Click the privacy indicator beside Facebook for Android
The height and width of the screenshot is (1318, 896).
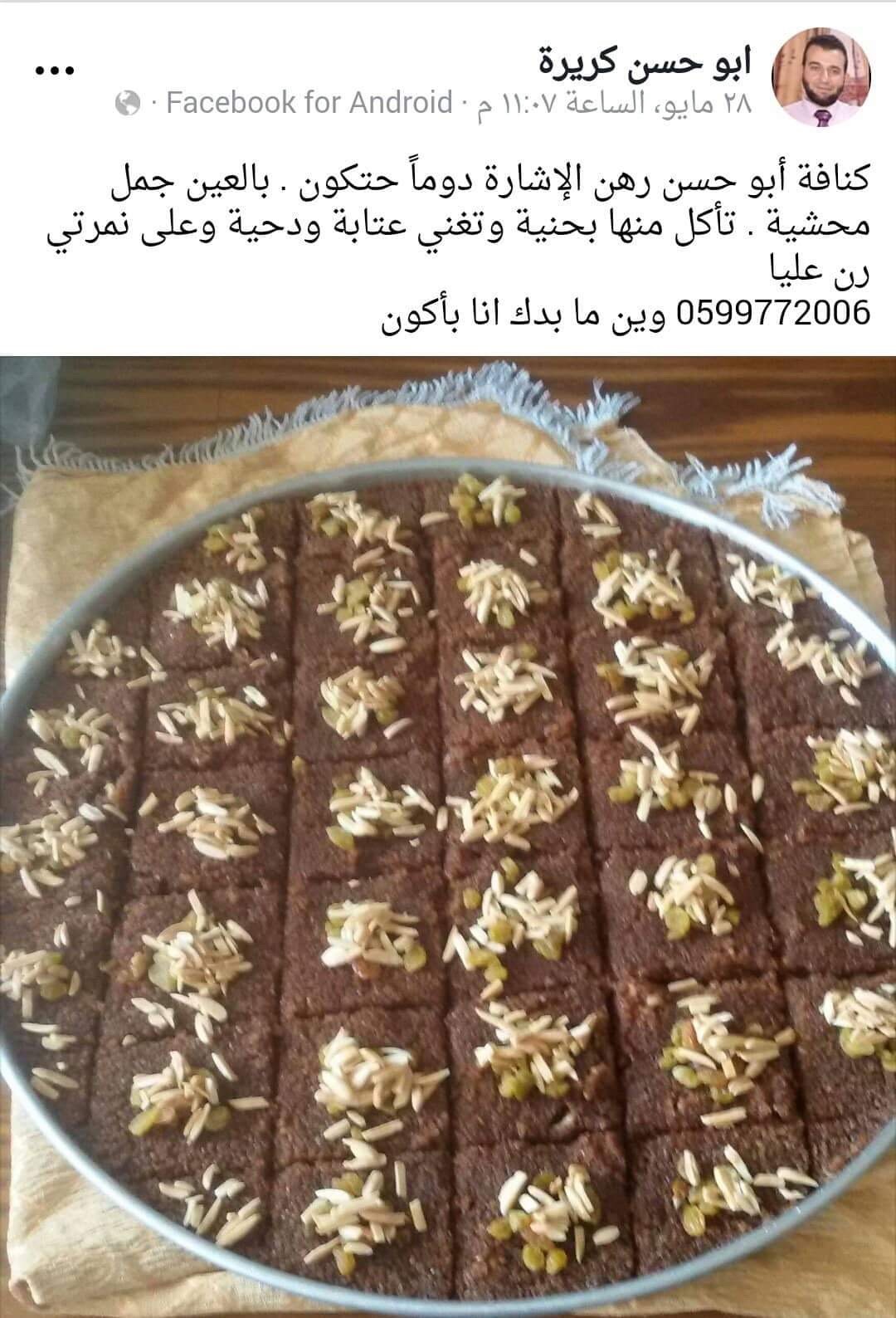(126, 103)
